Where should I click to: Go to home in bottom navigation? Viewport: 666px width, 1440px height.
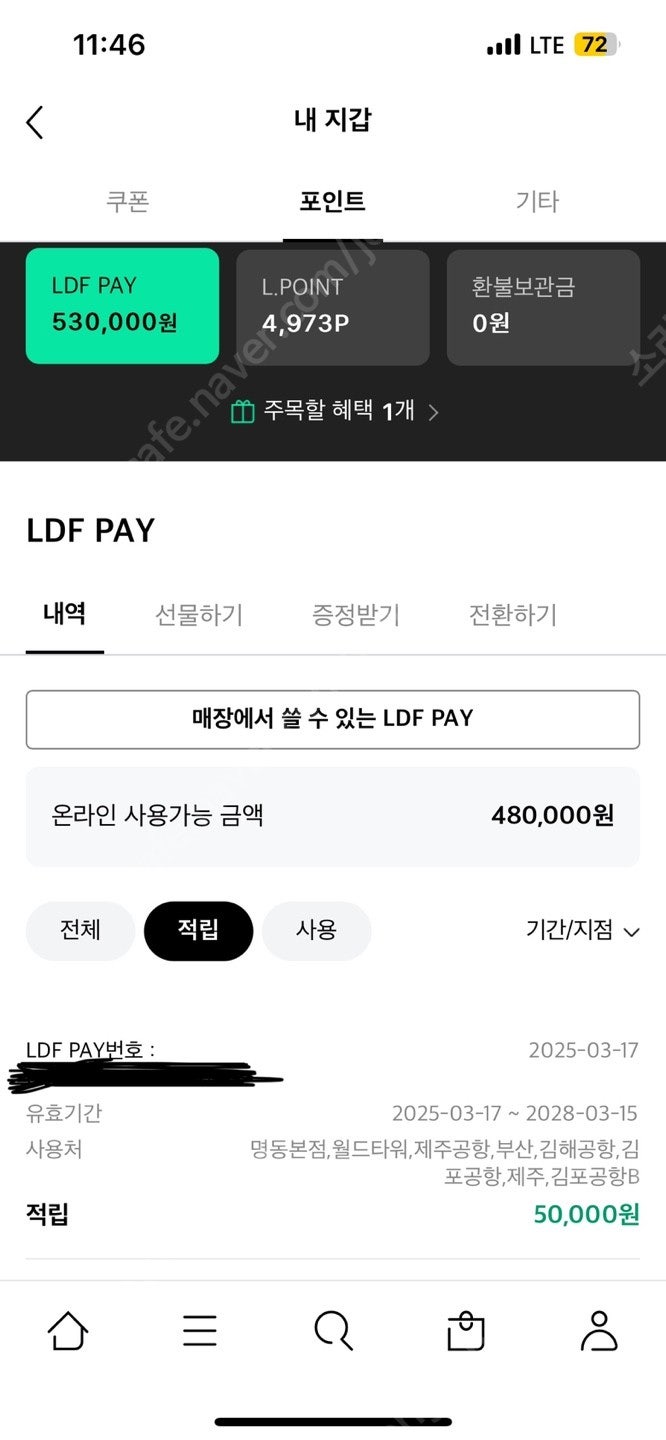pyautogui.click(x=68, y=1331)
